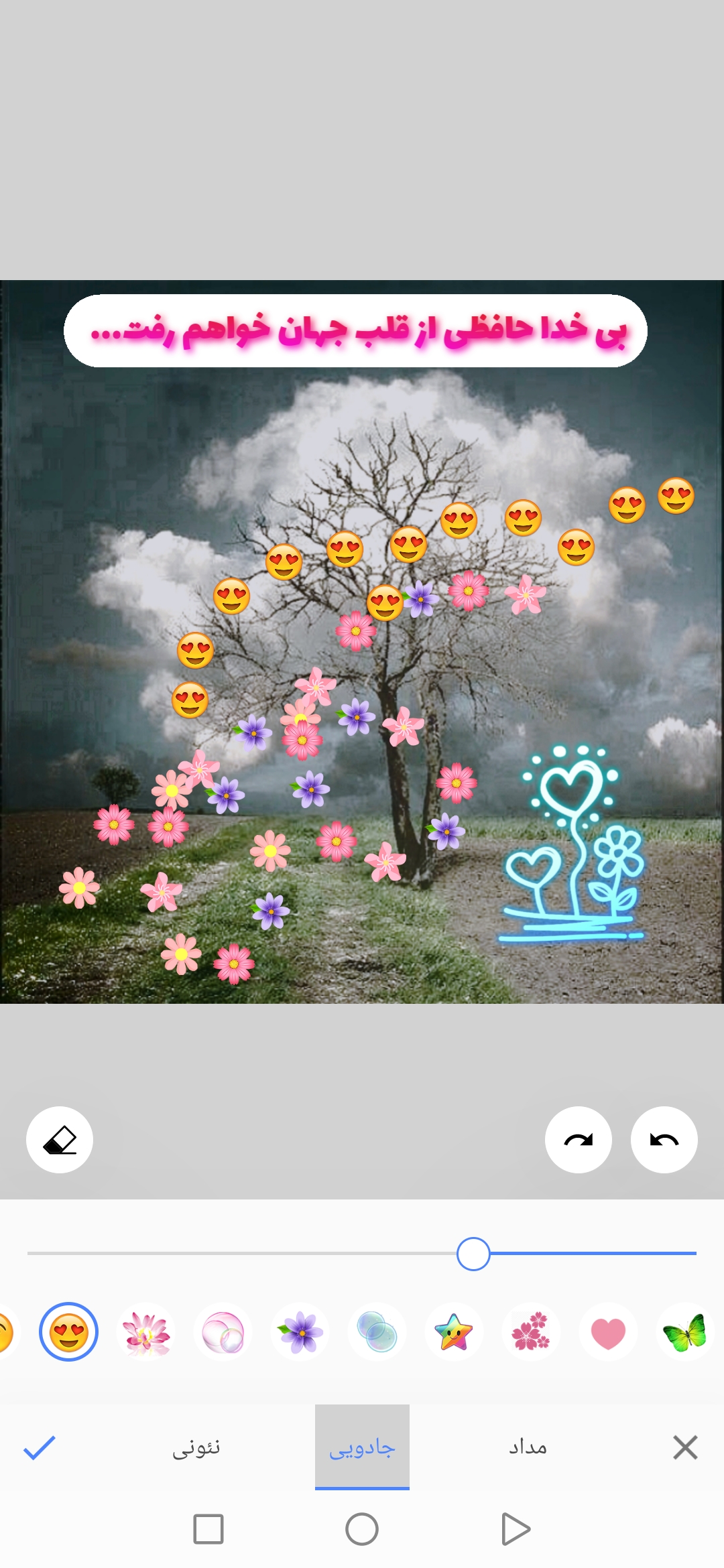Tap the brush size slider handle
The width and height of the screenshot is (724, 1568).
[473, 1254]
